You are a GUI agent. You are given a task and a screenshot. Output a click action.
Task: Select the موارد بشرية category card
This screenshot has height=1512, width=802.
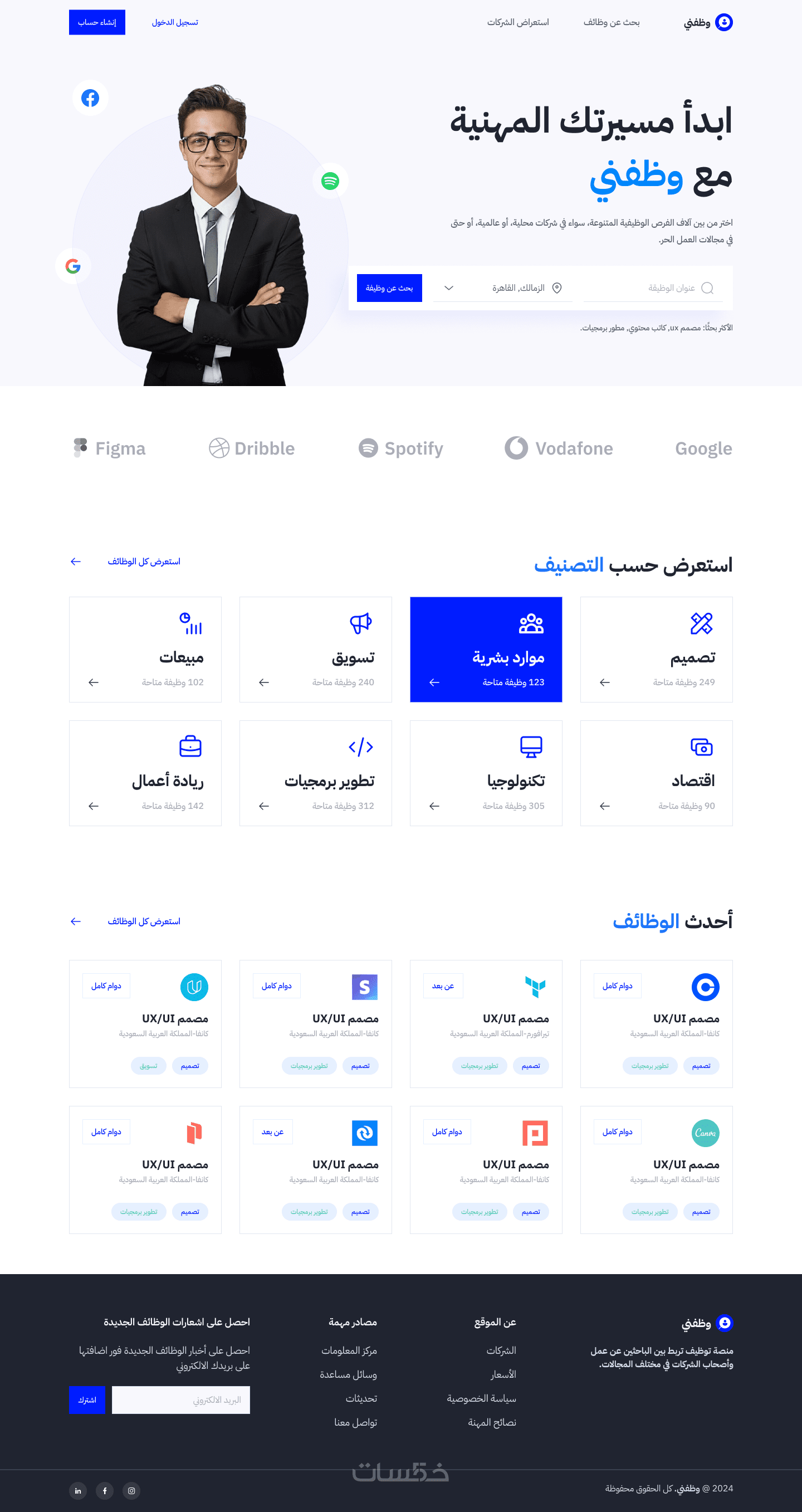click(486, 649)
